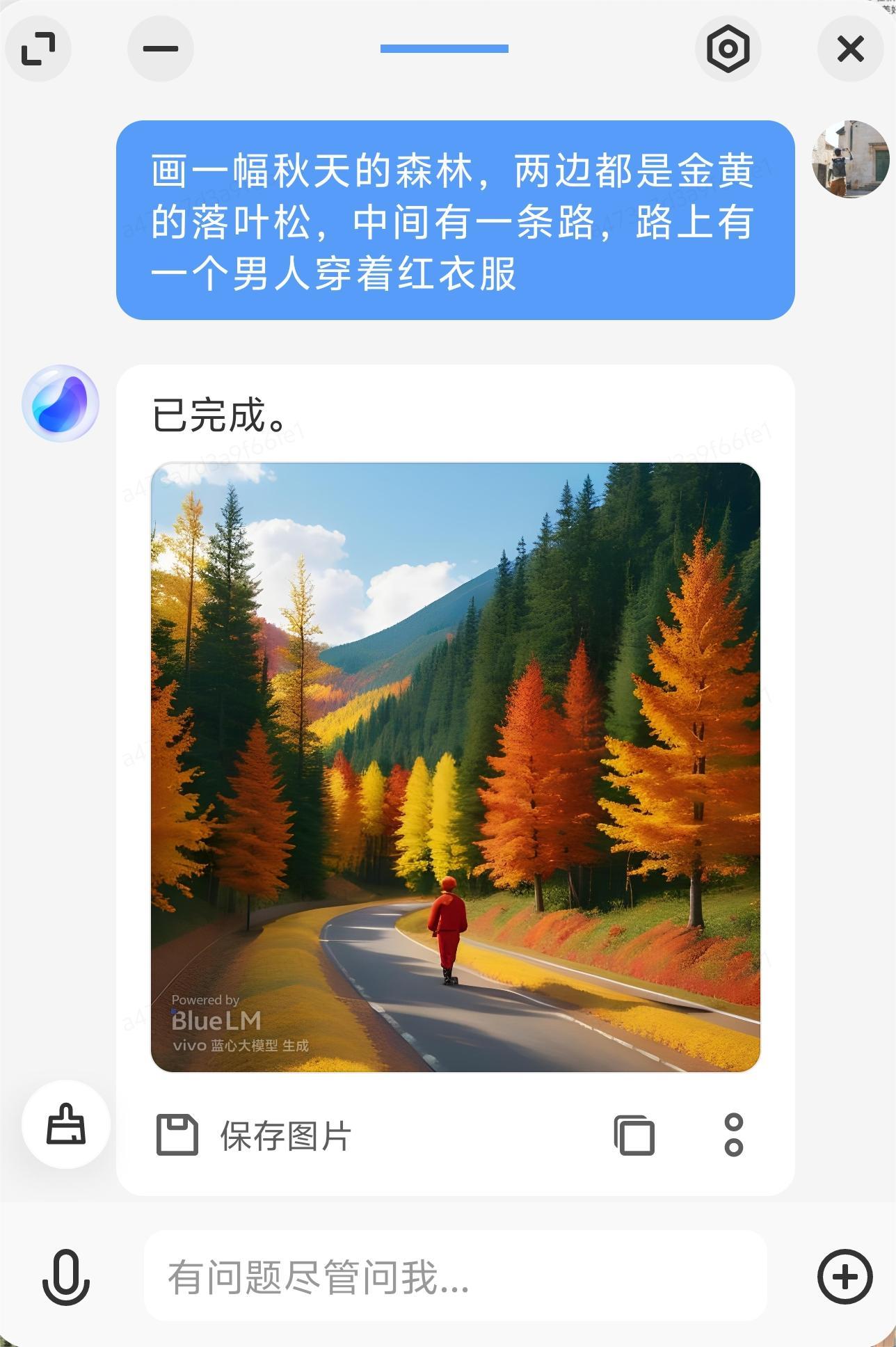The height and width of the screenshot is (1347, 896).
Task: Close the assistant window
Action: pos(850,49)
